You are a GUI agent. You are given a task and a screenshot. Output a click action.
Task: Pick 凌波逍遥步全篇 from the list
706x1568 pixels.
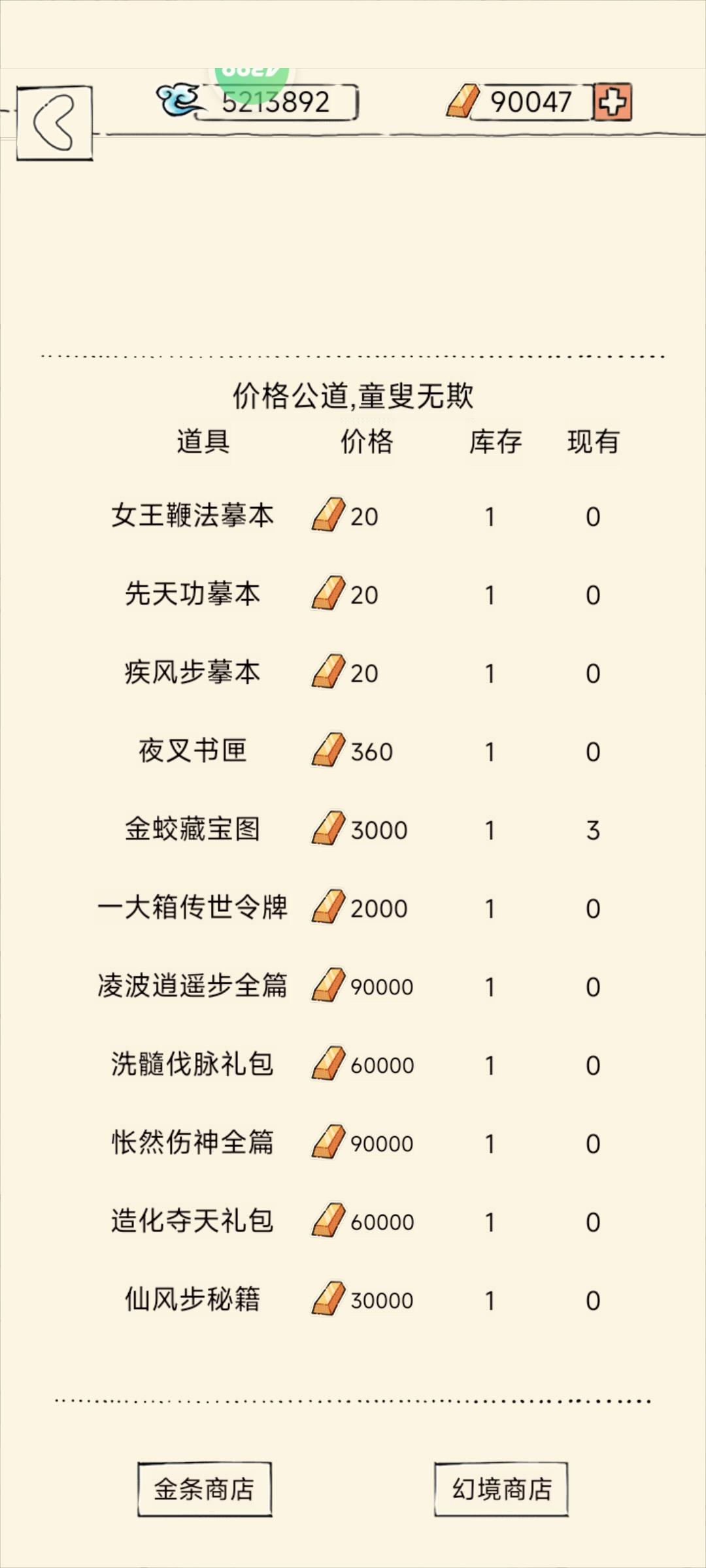[x=353, y=987]
